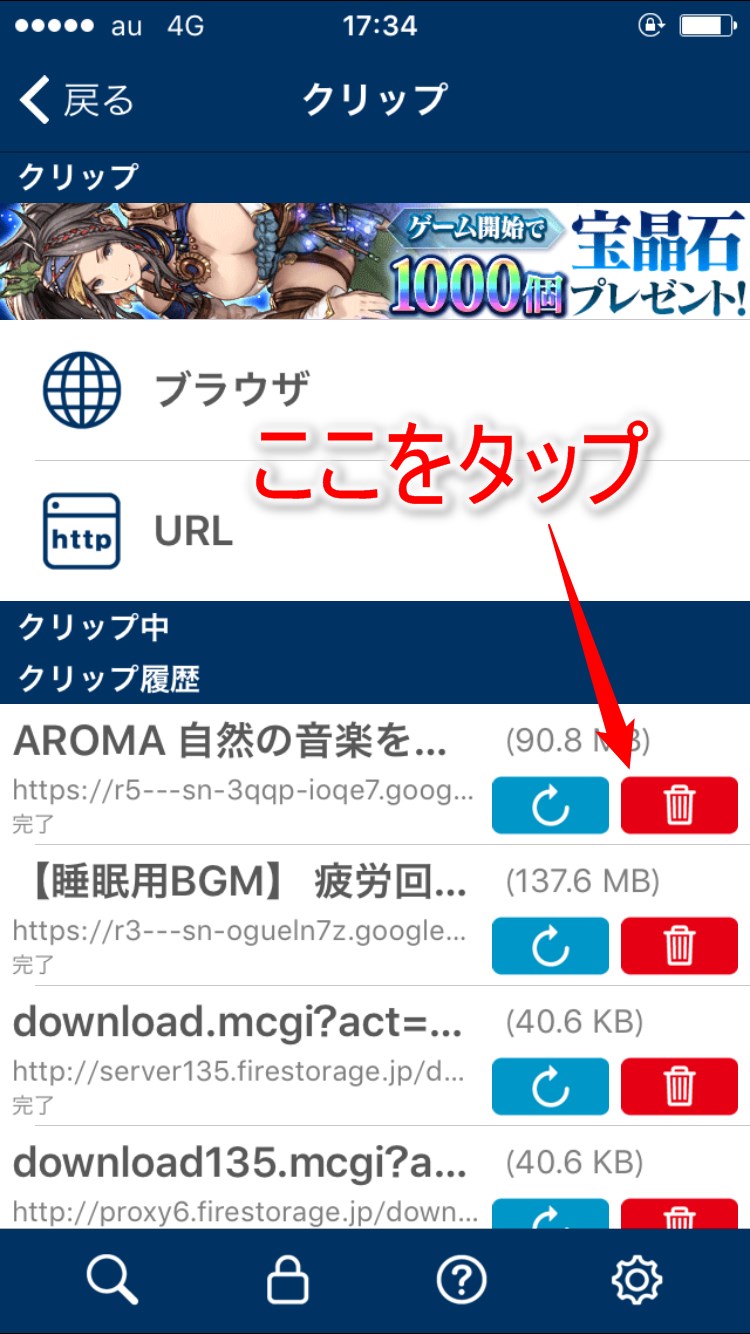
Task: Trash the download.mcgi?act clip
Action: pos(679,1086)
